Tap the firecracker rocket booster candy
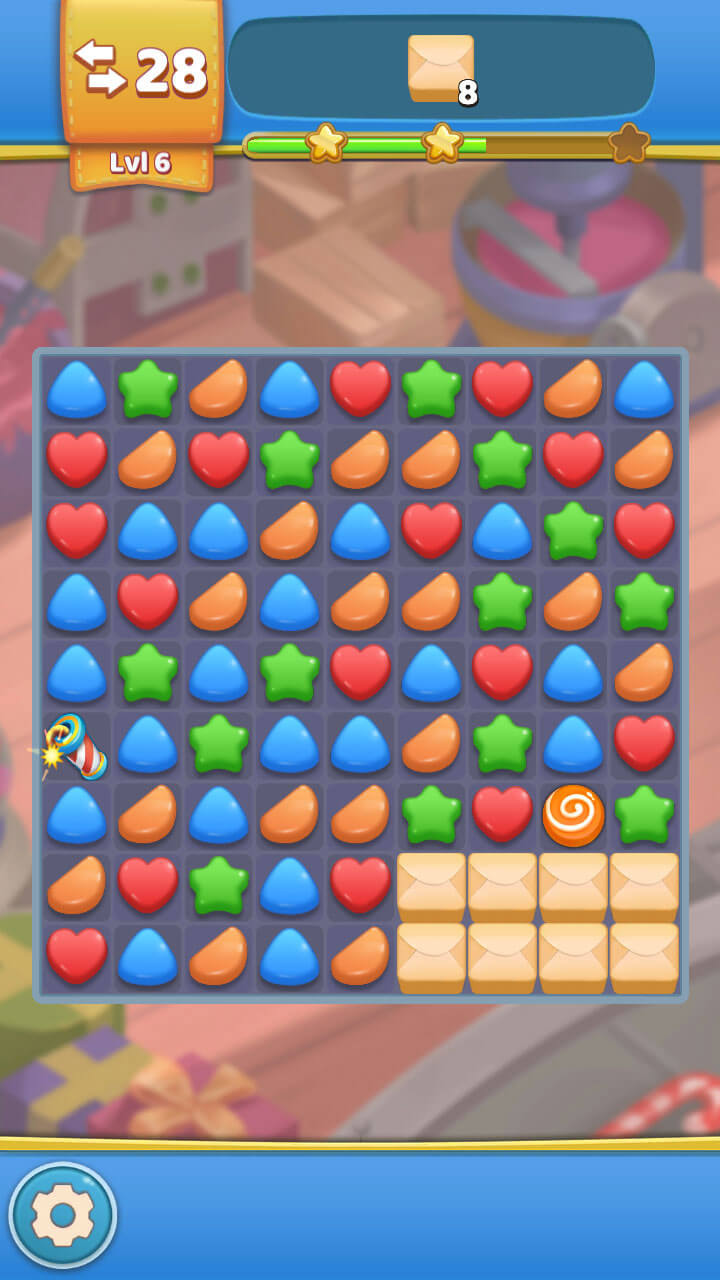This screenshot has height=1280, width=720. click(x=75, y=746)
